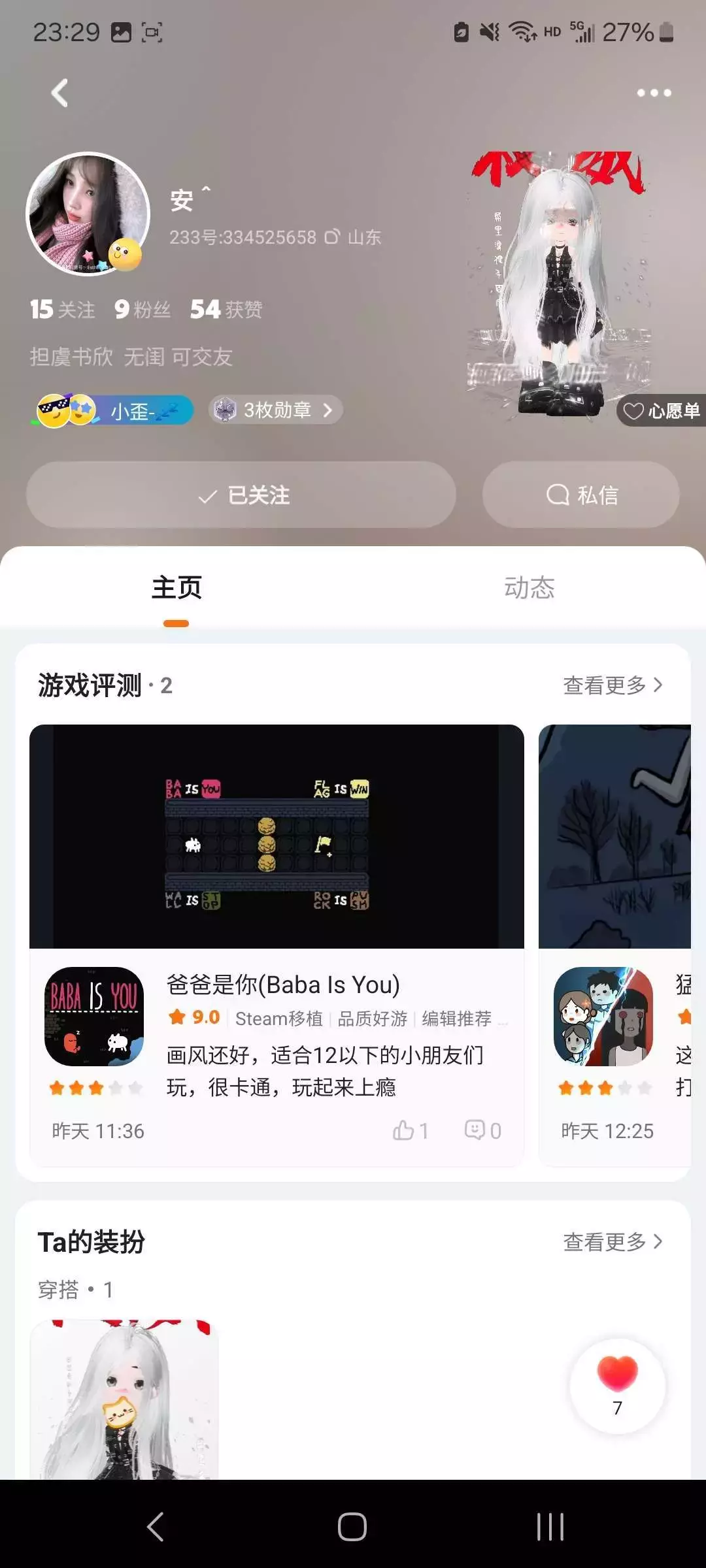This screenshot has width=706, height=1568.
Task: See more in Ta的装扮 via 查看更多
Action: click(613, 1241)
